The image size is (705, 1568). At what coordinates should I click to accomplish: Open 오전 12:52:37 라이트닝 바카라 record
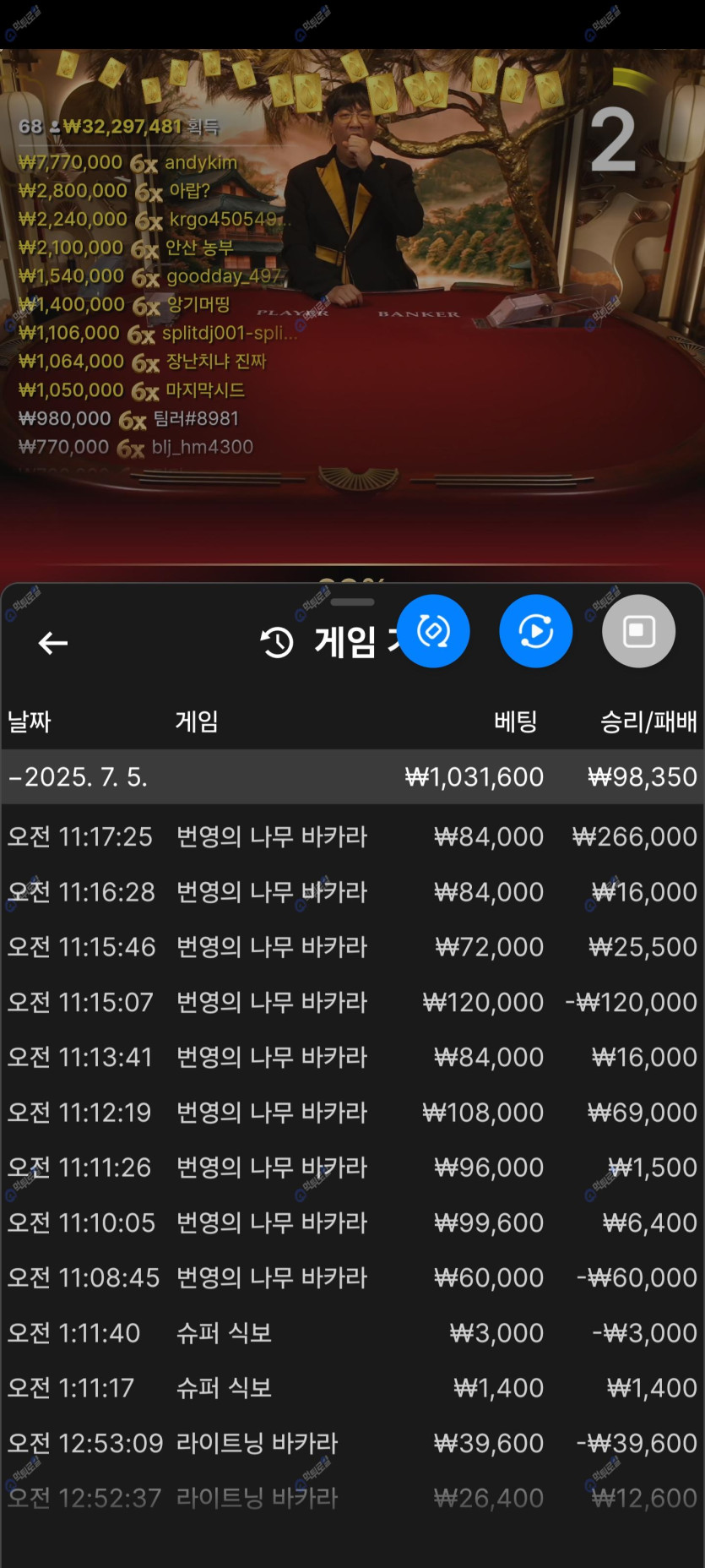point(352,1498)
